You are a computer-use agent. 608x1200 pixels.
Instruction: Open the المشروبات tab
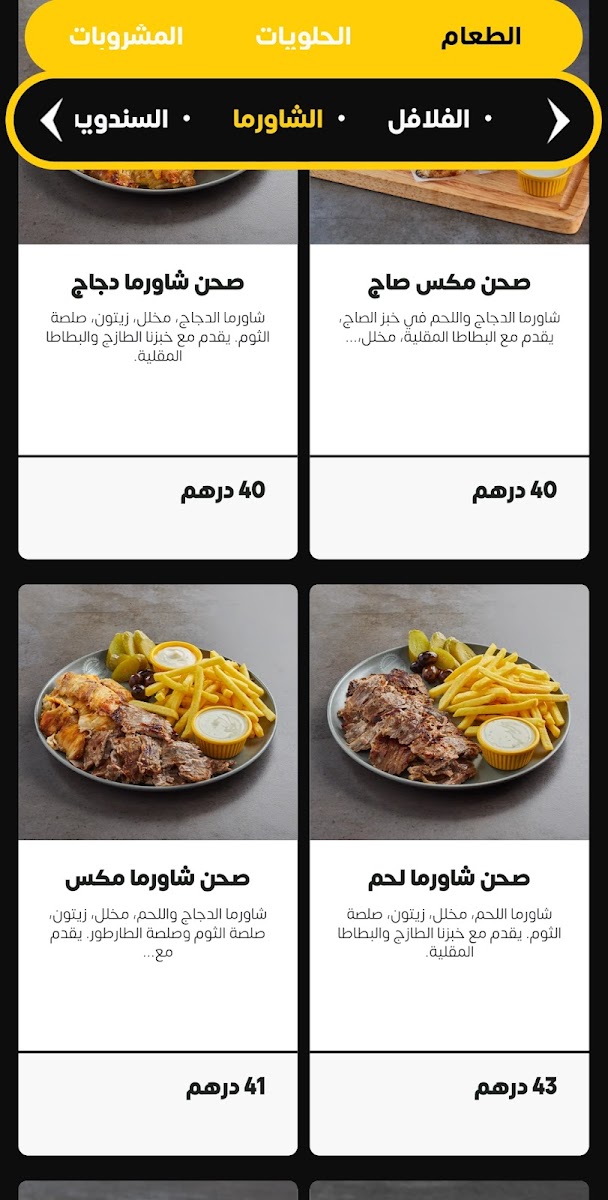(126, 37)
